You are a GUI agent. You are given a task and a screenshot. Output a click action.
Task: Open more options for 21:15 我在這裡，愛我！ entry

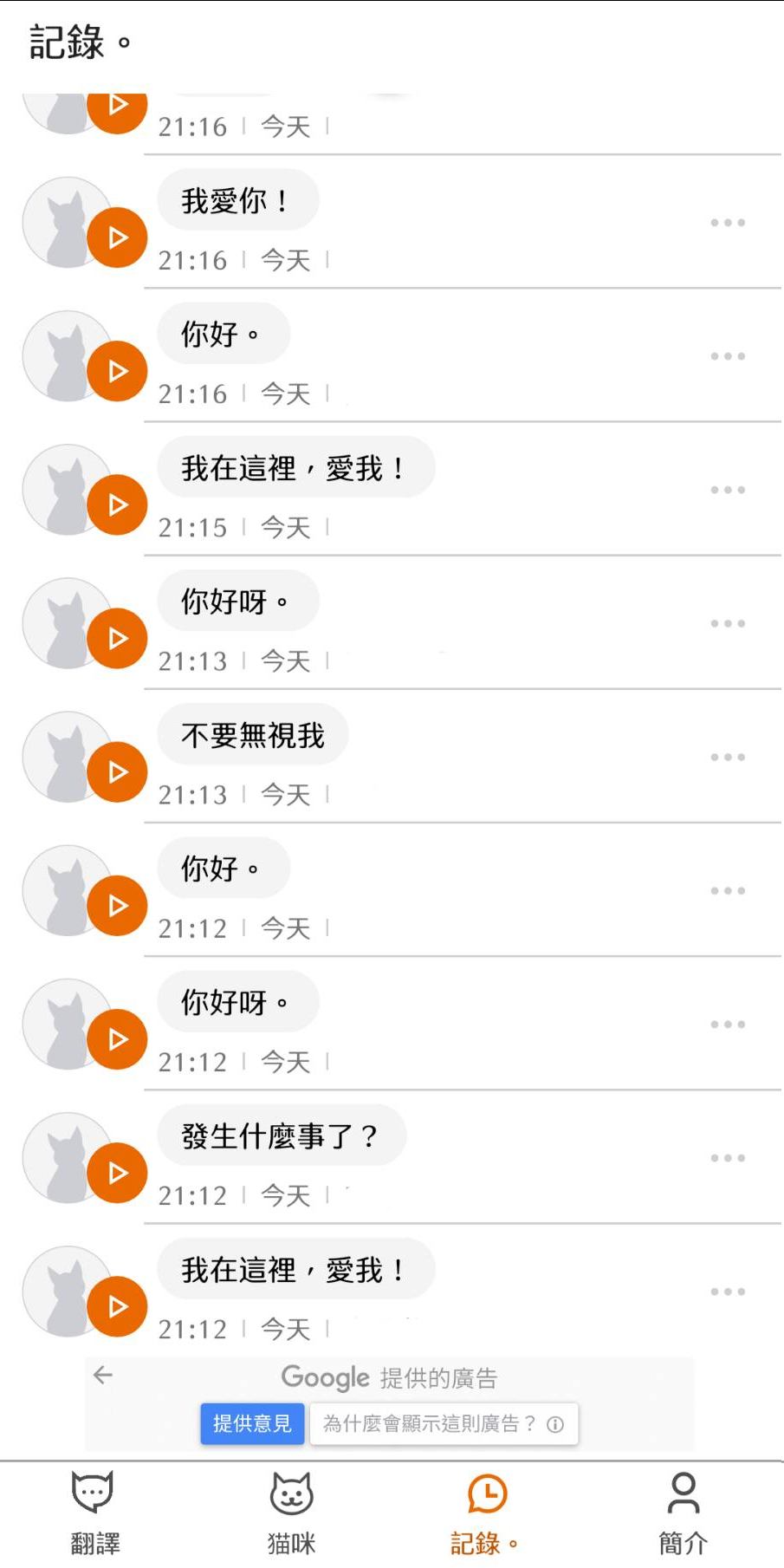click(728, 490)
